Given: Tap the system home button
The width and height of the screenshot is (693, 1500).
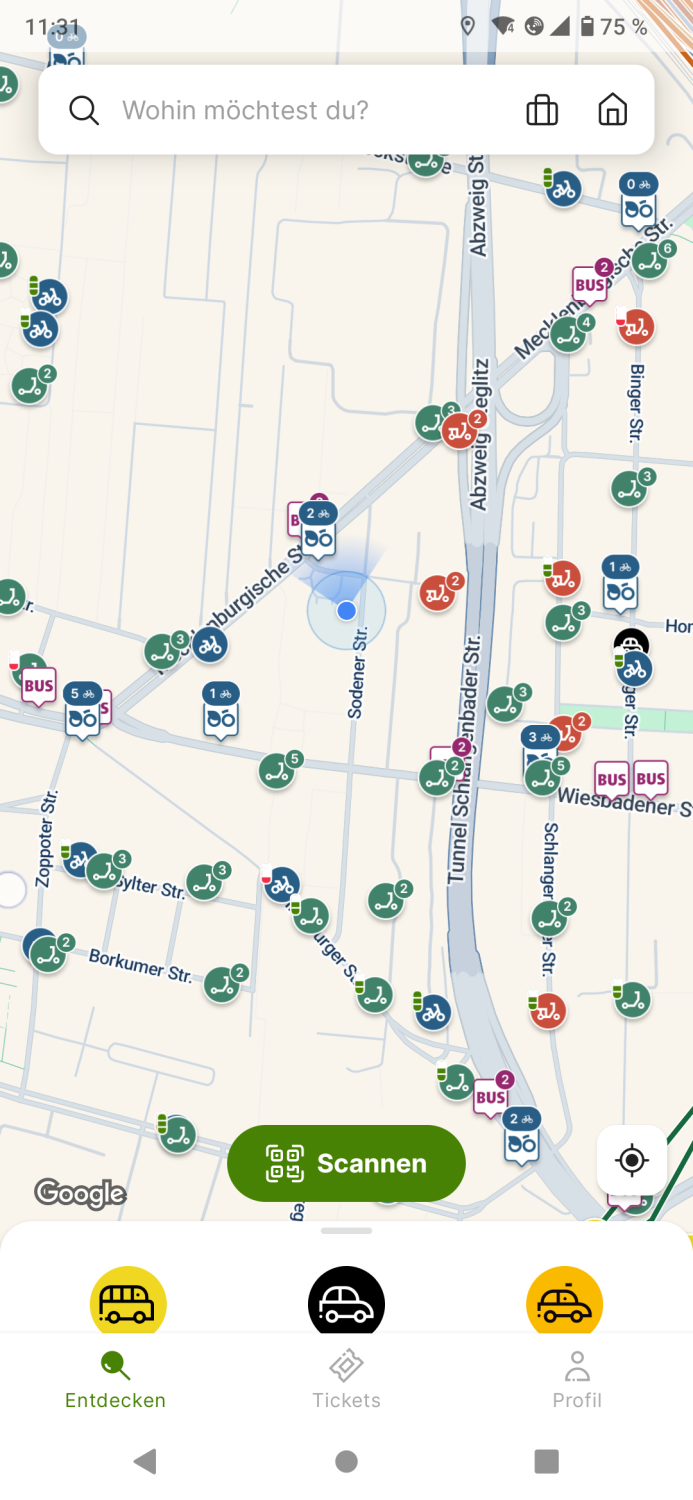Looking at the screenshot, I should click(x=346, y=1462).
